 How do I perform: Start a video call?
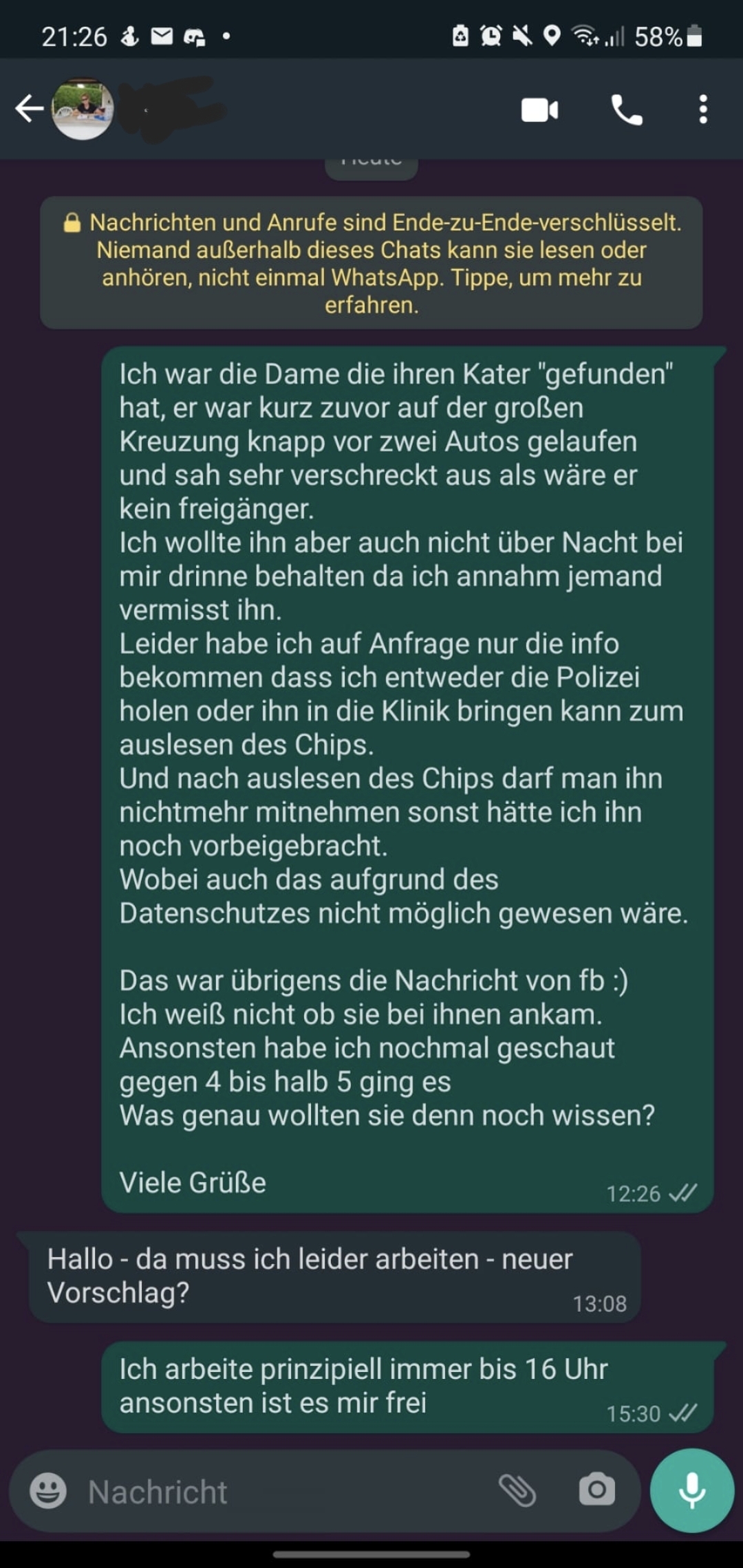click(x=539, y=110)
